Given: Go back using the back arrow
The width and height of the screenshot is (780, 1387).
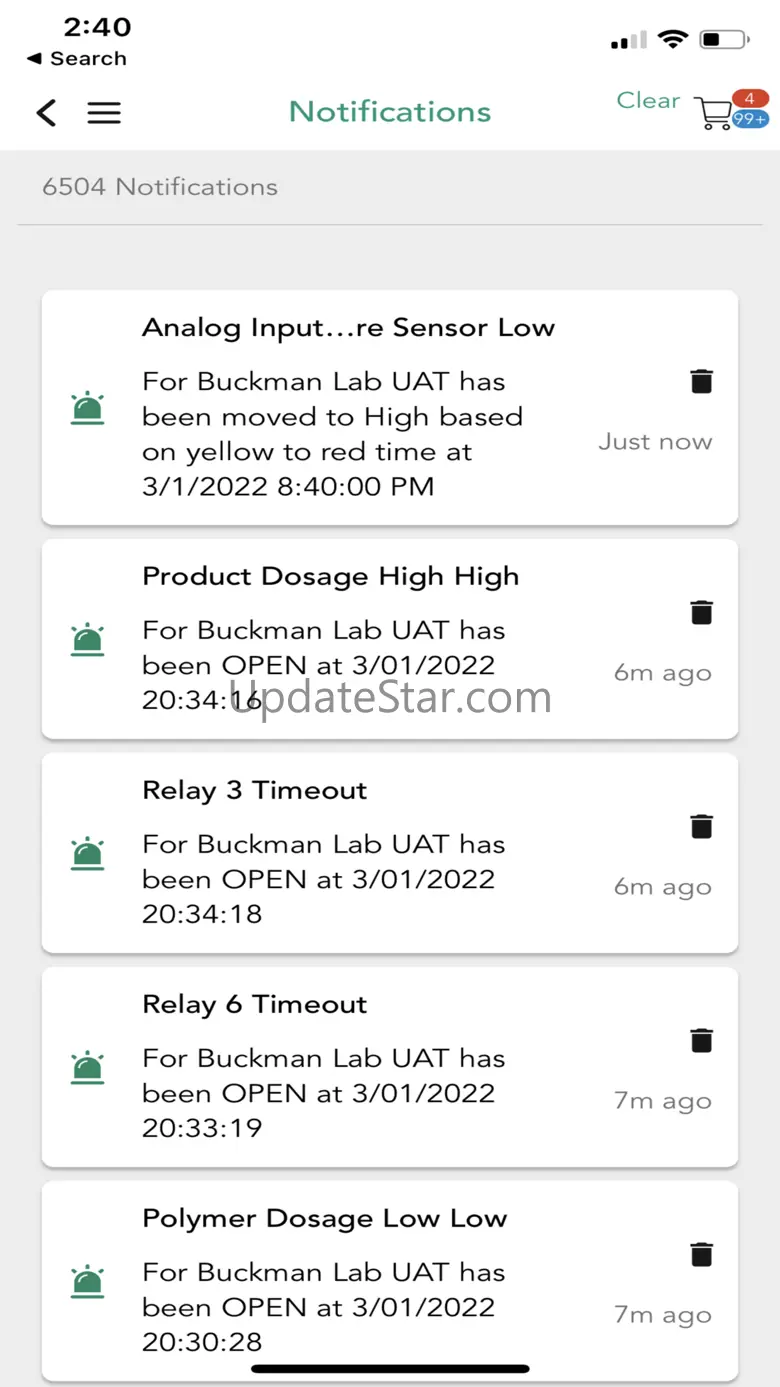Looking at the screenshot, I should click(x=46, y=112).
